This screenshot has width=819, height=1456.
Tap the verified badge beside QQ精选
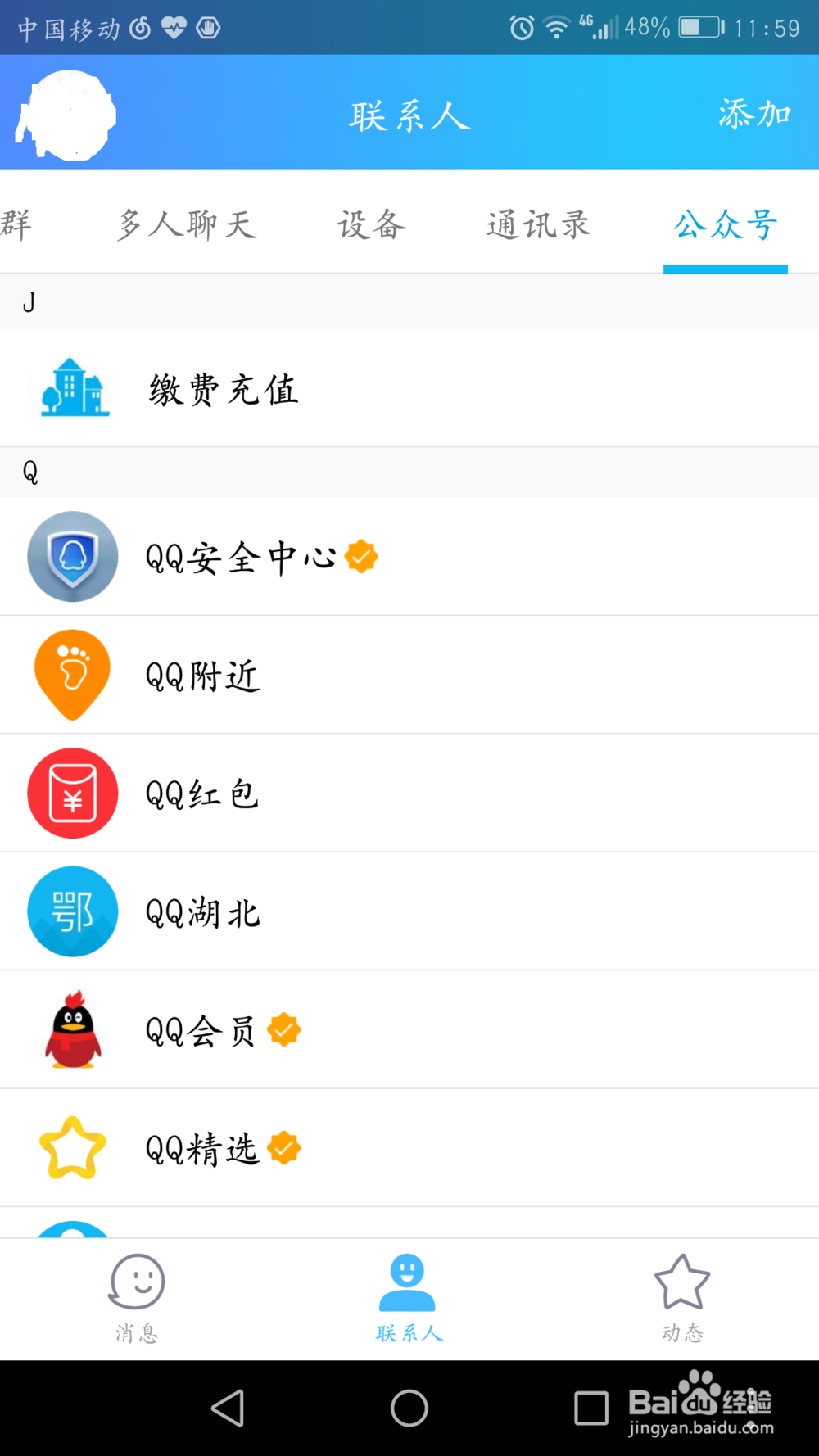pyautogui.click(x=283, y=1146)
